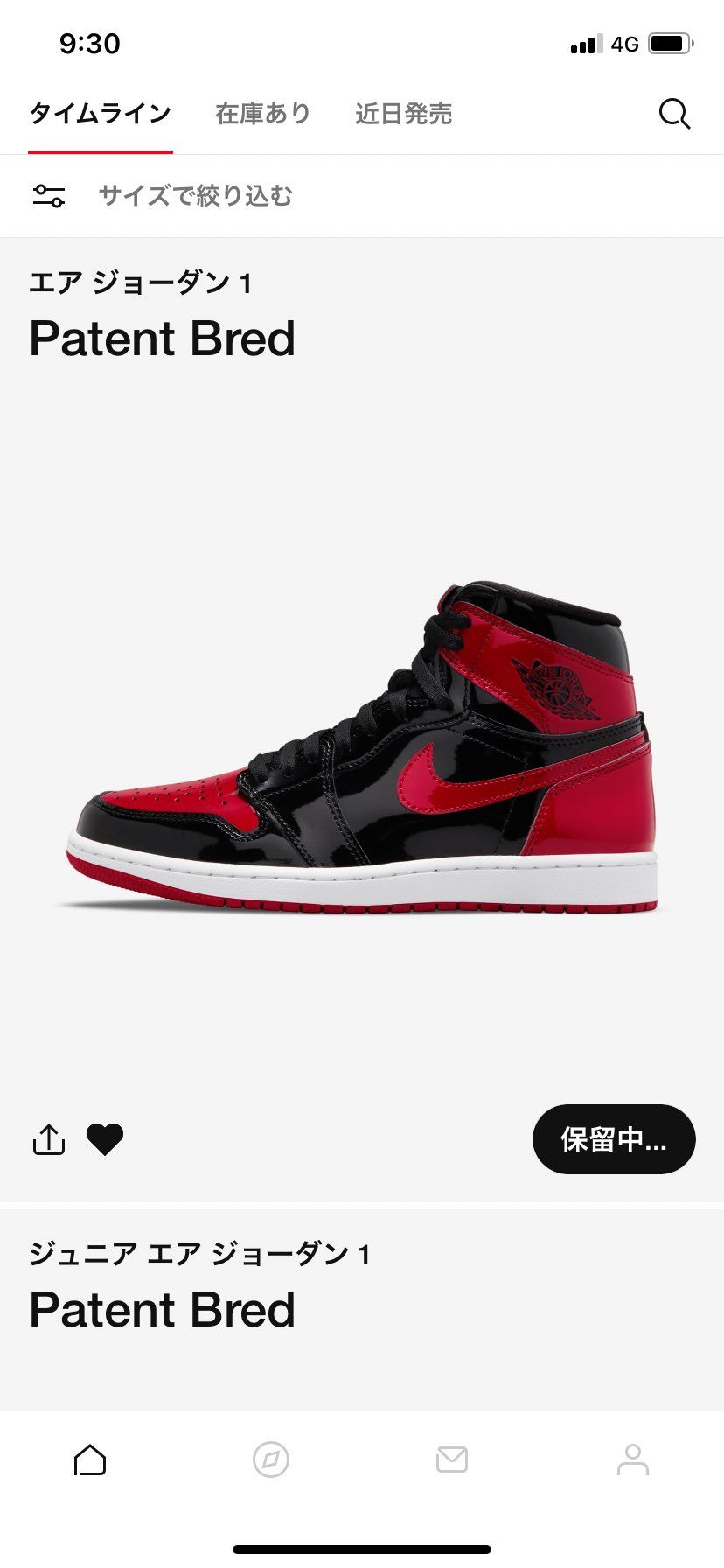The width and height of the screenshot is (724, 1568).
Task: Toggle the heart on Air Jordan 1 Patent Bred
Action: [105, 1139]
